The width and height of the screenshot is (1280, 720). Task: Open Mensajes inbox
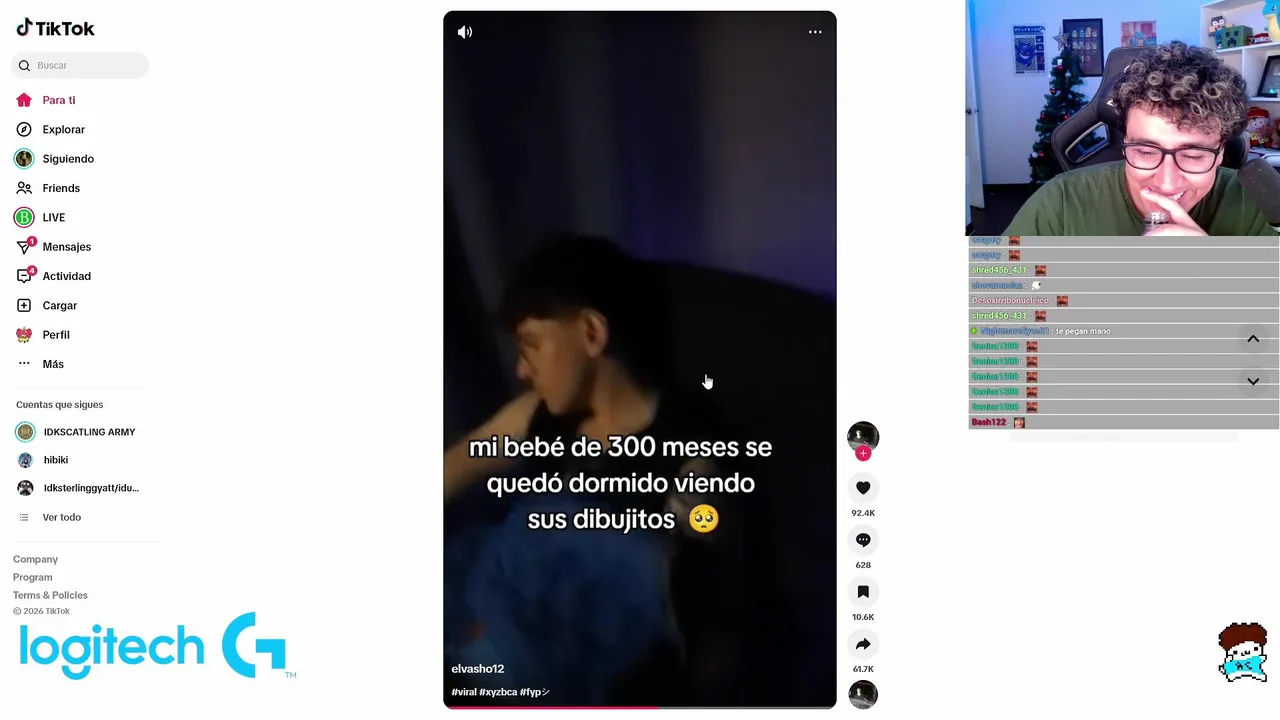66,247
